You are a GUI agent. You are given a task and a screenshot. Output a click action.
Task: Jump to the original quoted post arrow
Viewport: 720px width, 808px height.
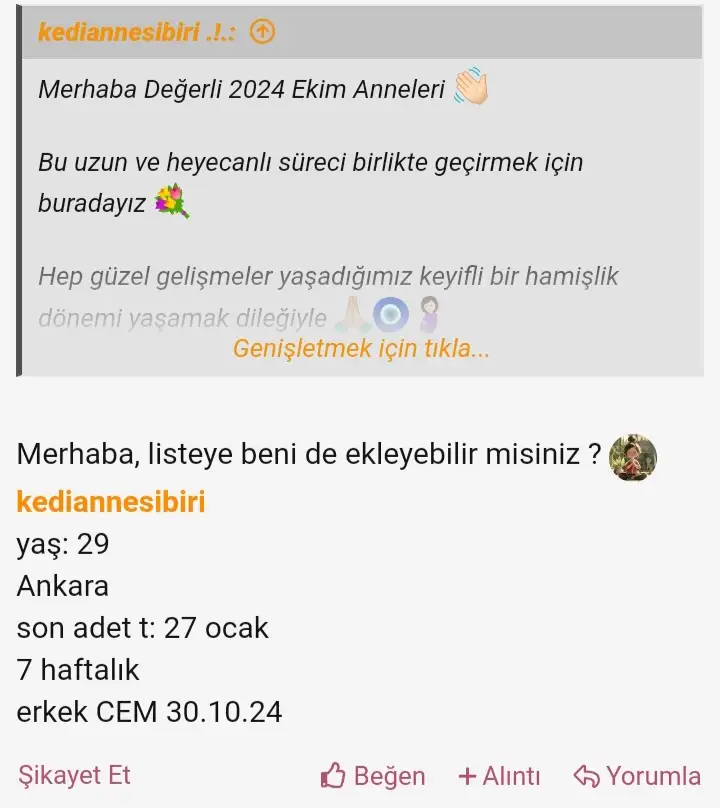261,33
